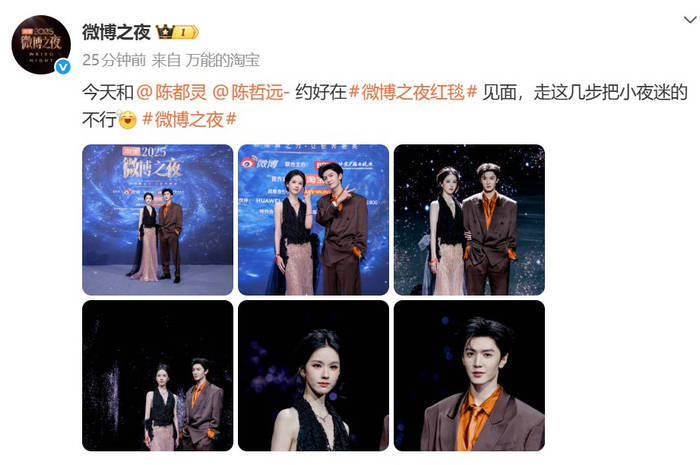The height and width of the screenshot is (465, 700).
Task: View the dark stage photo of the couple
Action: [x=157, y=375]
